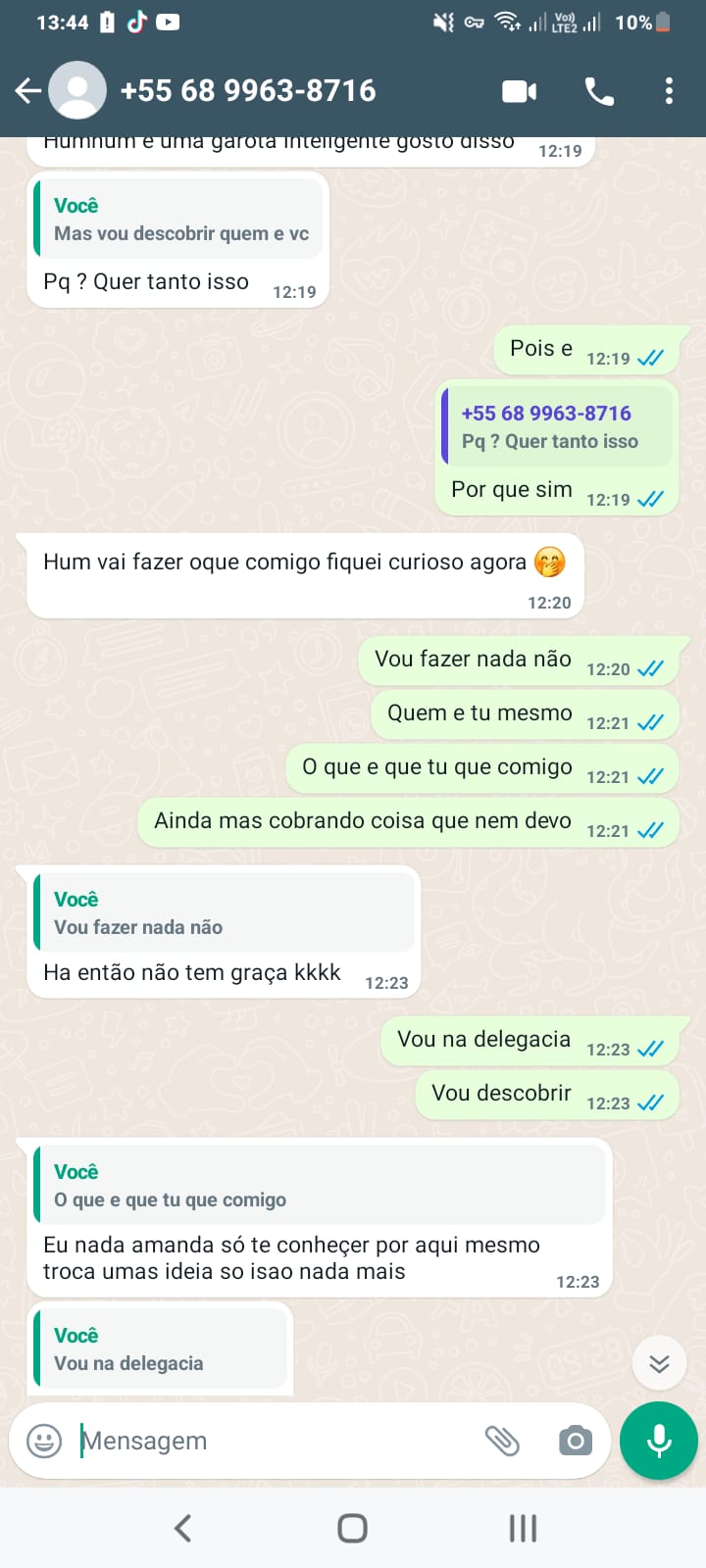The height and width of the screenshot is (1568, 706).
Task: Open the quoted 'Pq ? Quer tanto isso' reply
Action: click(x=555, y=427)
